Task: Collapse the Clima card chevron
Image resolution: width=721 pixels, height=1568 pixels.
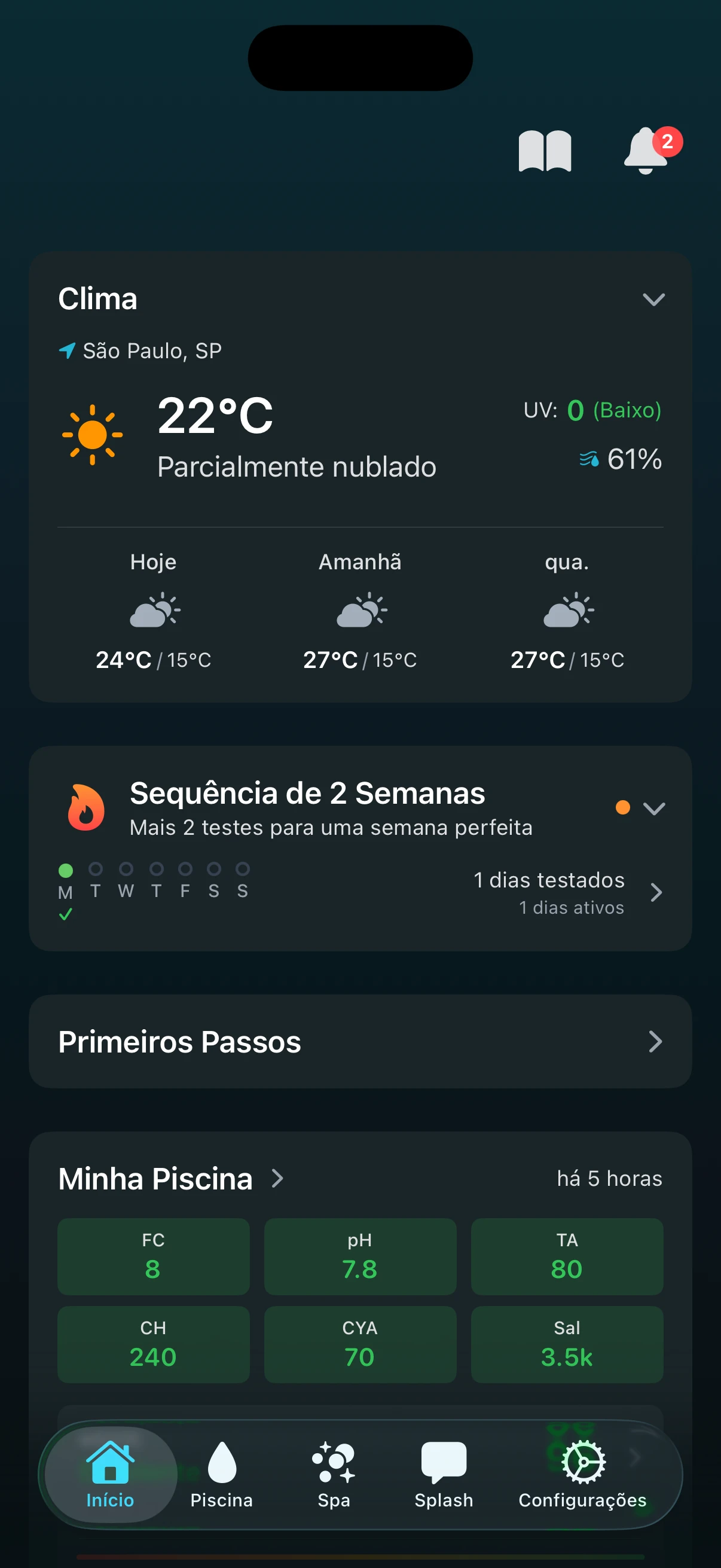Action: [654, 300]
